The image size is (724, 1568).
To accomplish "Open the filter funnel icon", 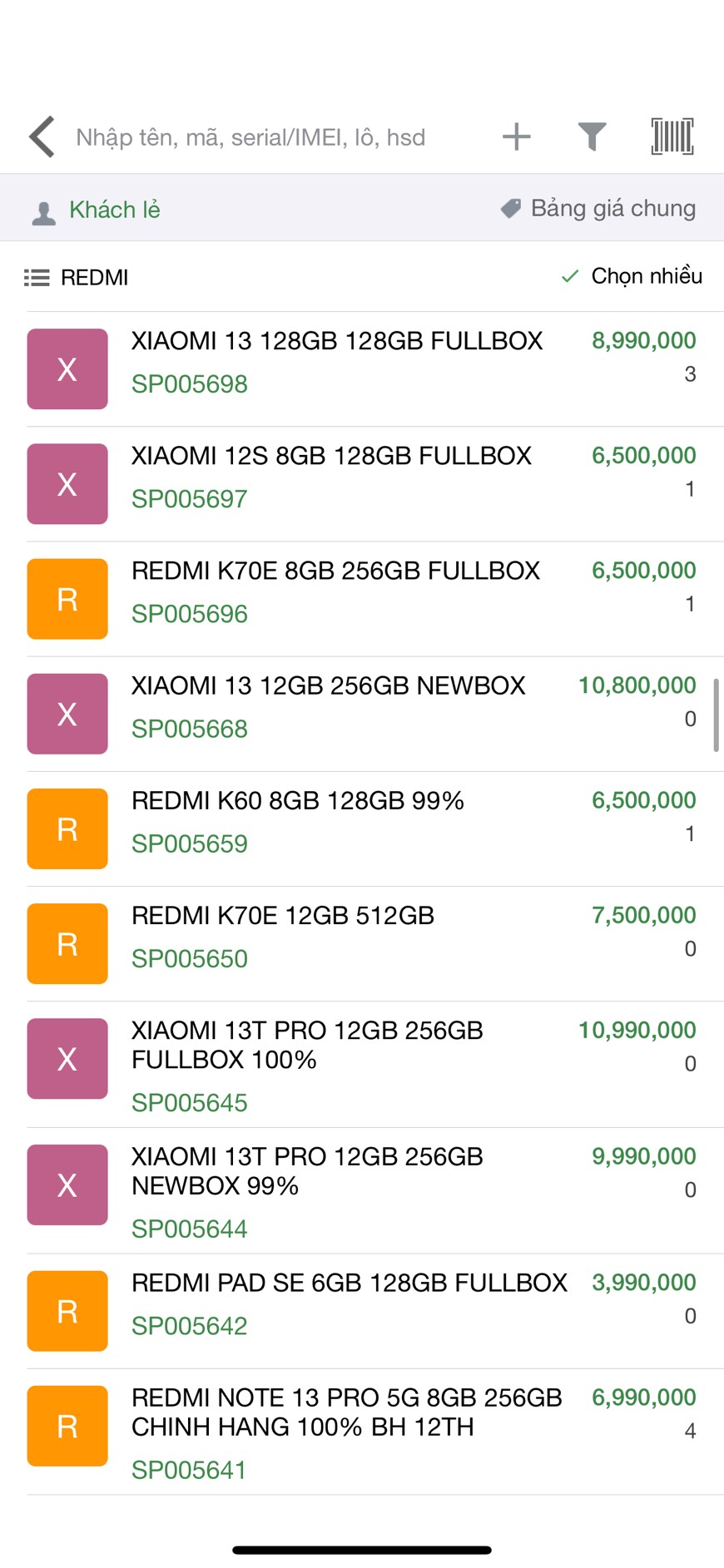I will (x=592, y=136).
